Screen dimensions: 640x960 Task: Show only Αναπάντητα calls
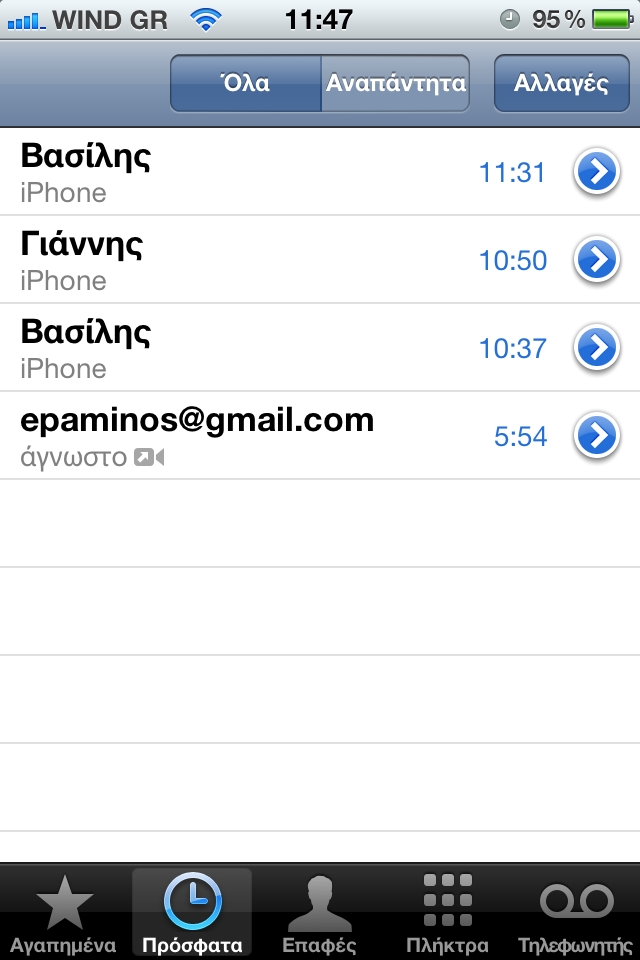click(x=396, y=83)
